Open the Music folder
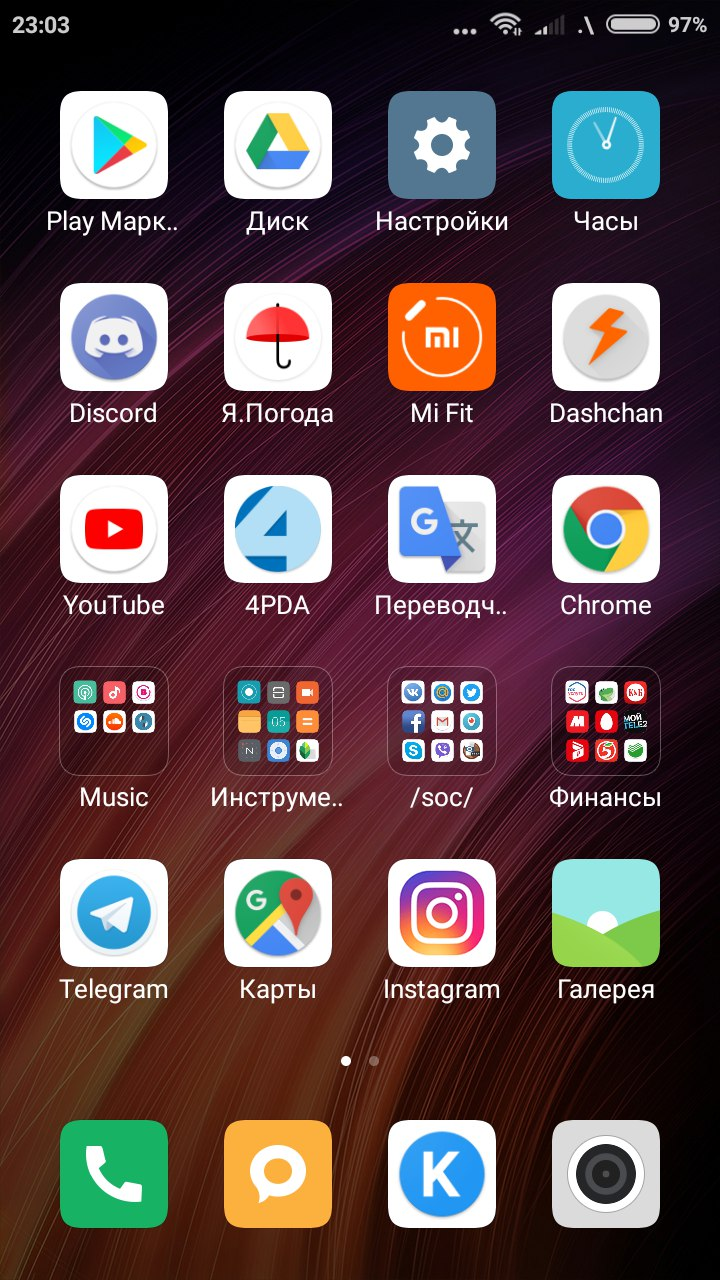This screenshot has width=720, height=1280. [x=114, y=721]
